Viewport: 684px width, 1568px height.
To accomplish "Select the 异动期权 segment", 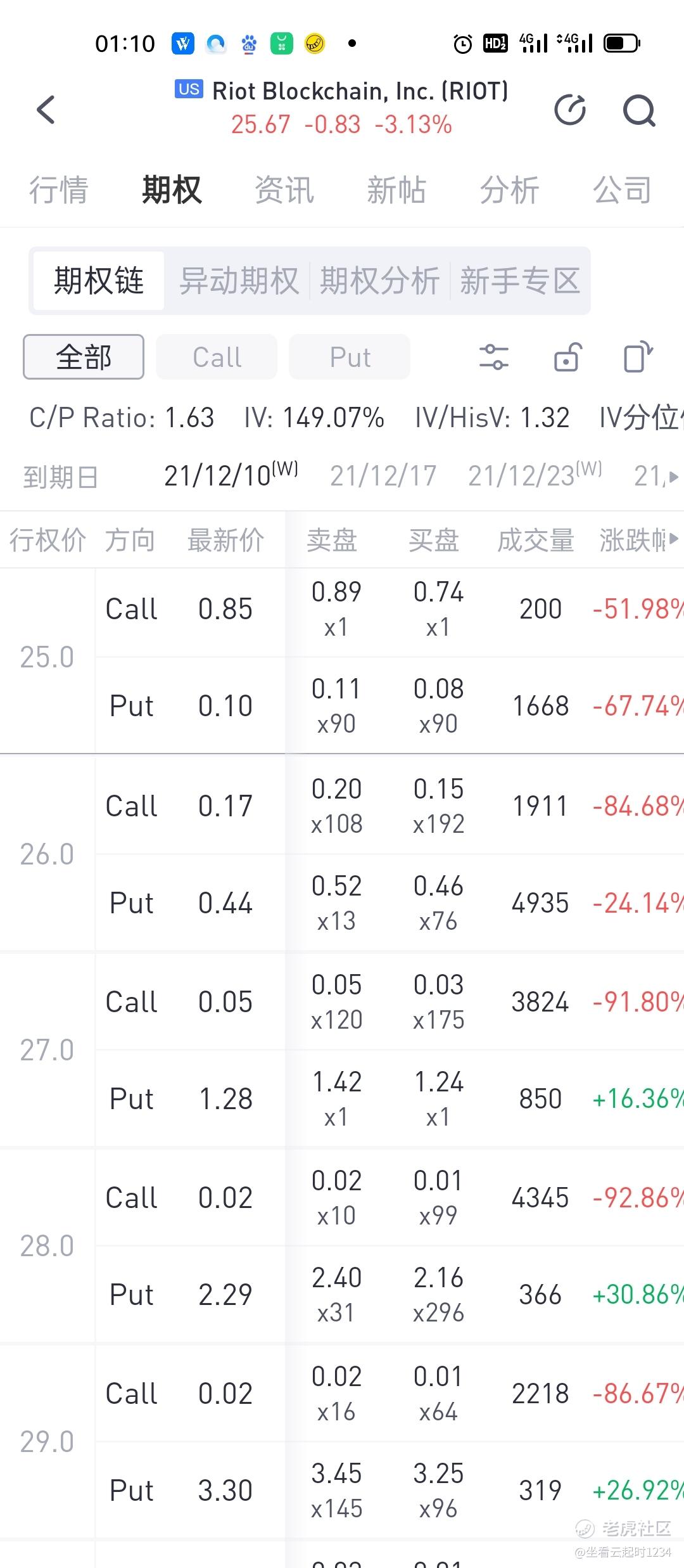I will 239,281.
